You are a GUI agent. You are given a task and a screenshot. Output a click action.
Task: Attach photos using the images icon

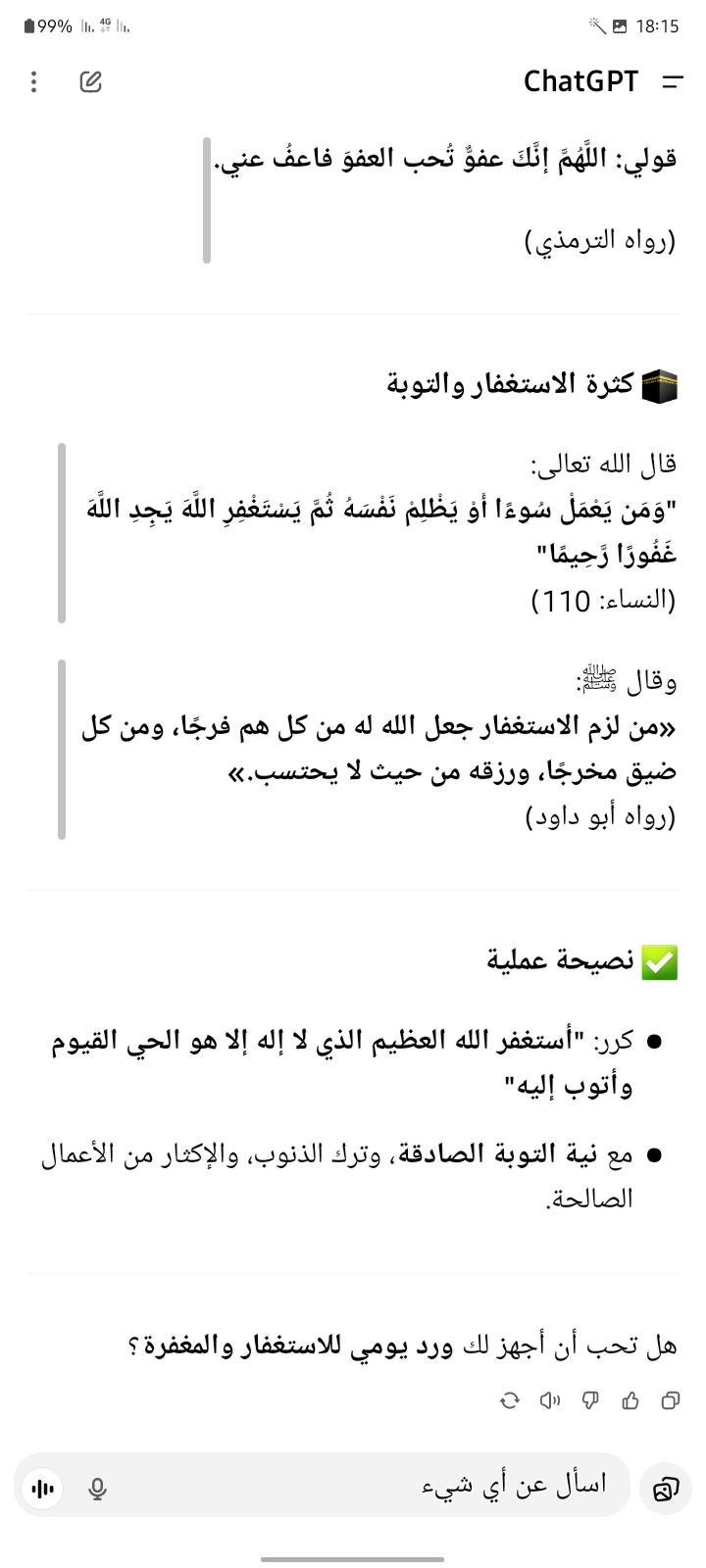pos(665,1490)
